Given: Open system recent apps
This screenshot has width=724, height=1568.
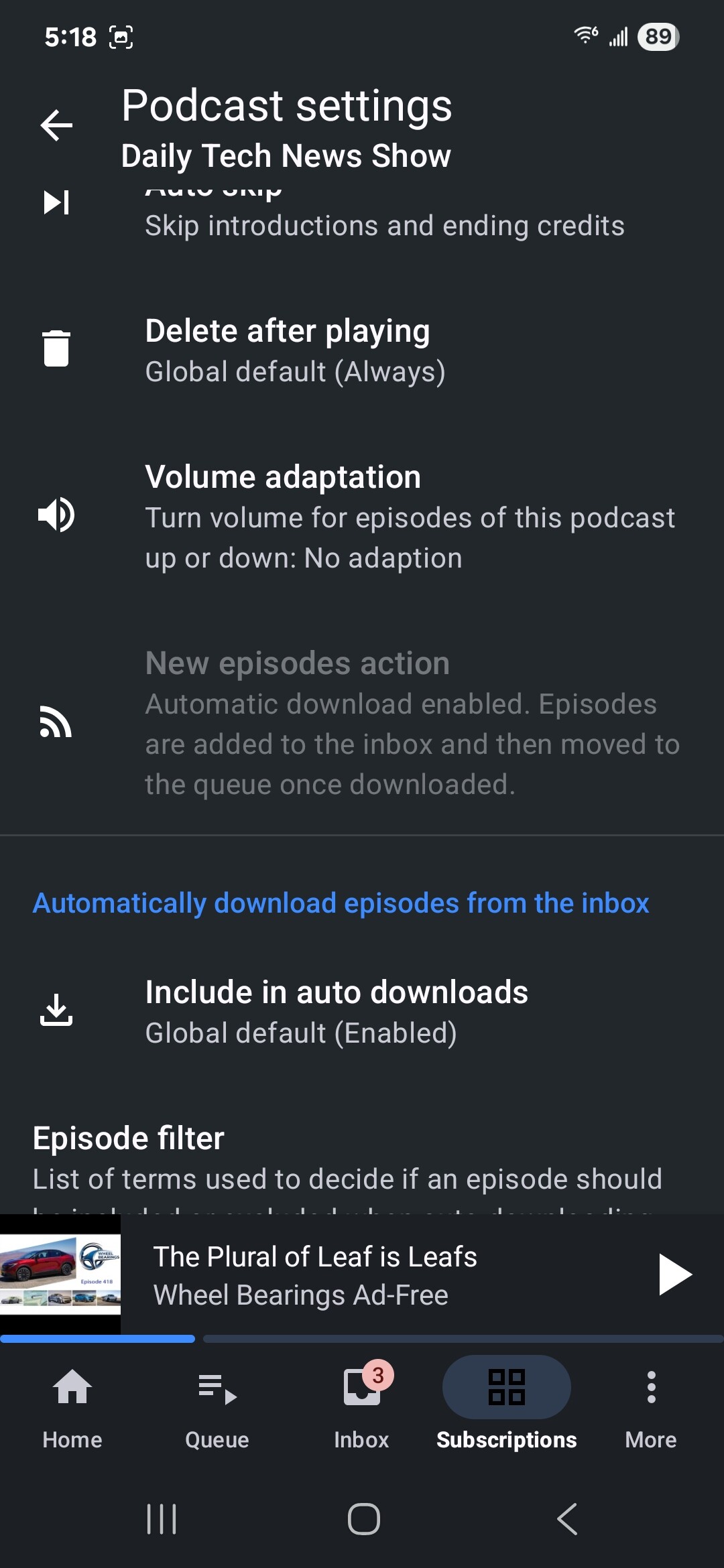Looking at the screenshot, I should click(x=162, y=1519).
